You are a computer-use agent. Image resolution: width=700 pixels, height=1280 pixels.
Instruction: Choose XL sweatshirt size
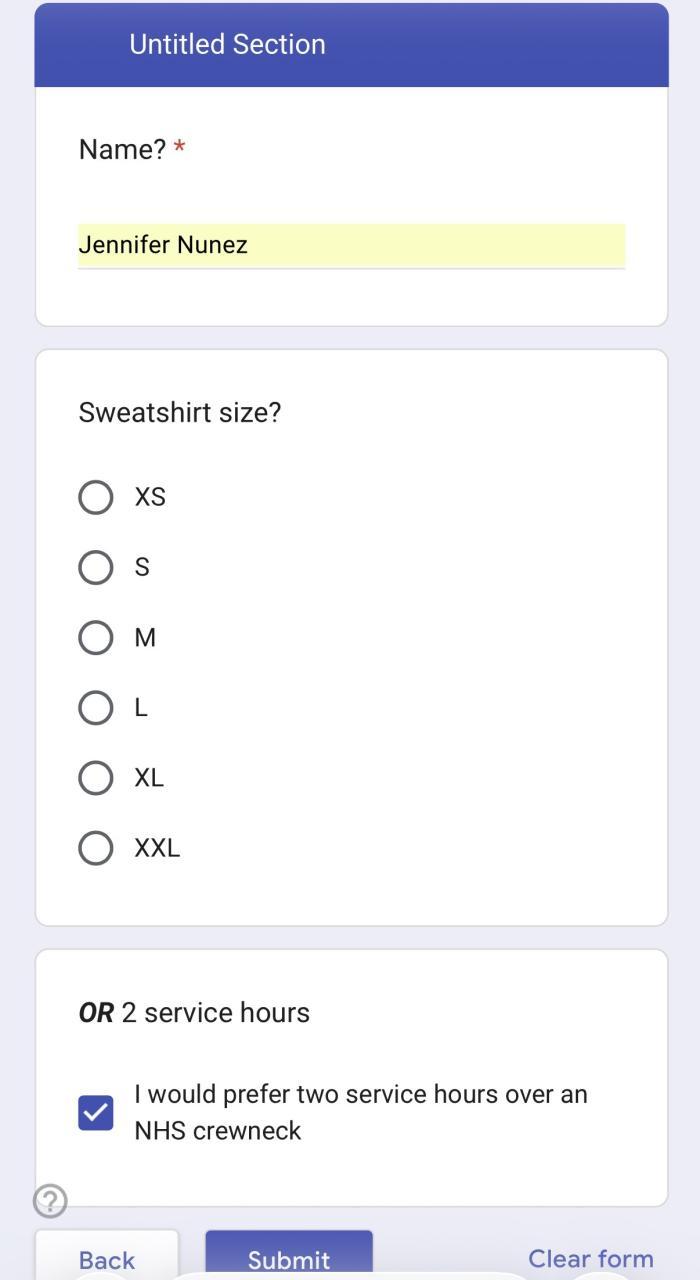(x=96, y=778)
